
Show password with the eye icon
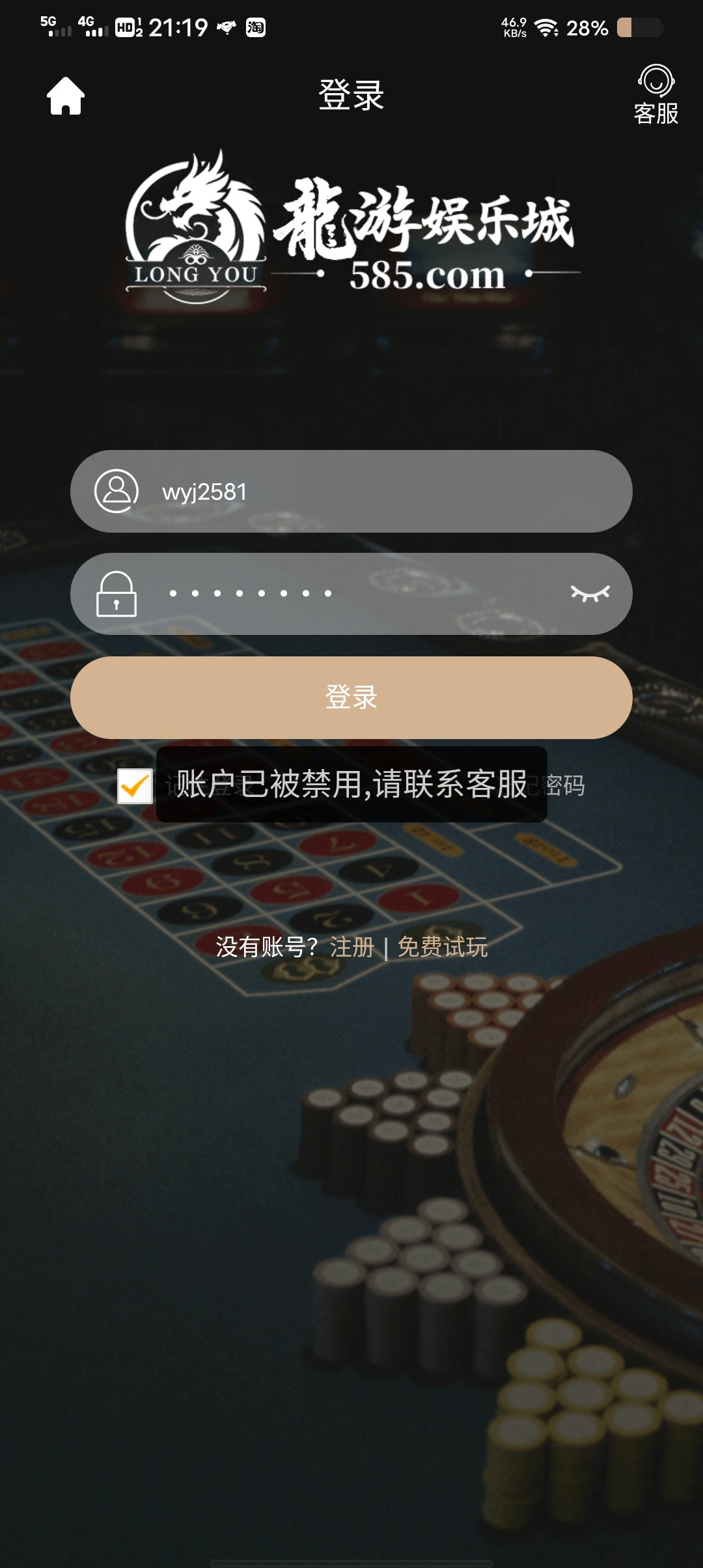[x=590, y=593]
